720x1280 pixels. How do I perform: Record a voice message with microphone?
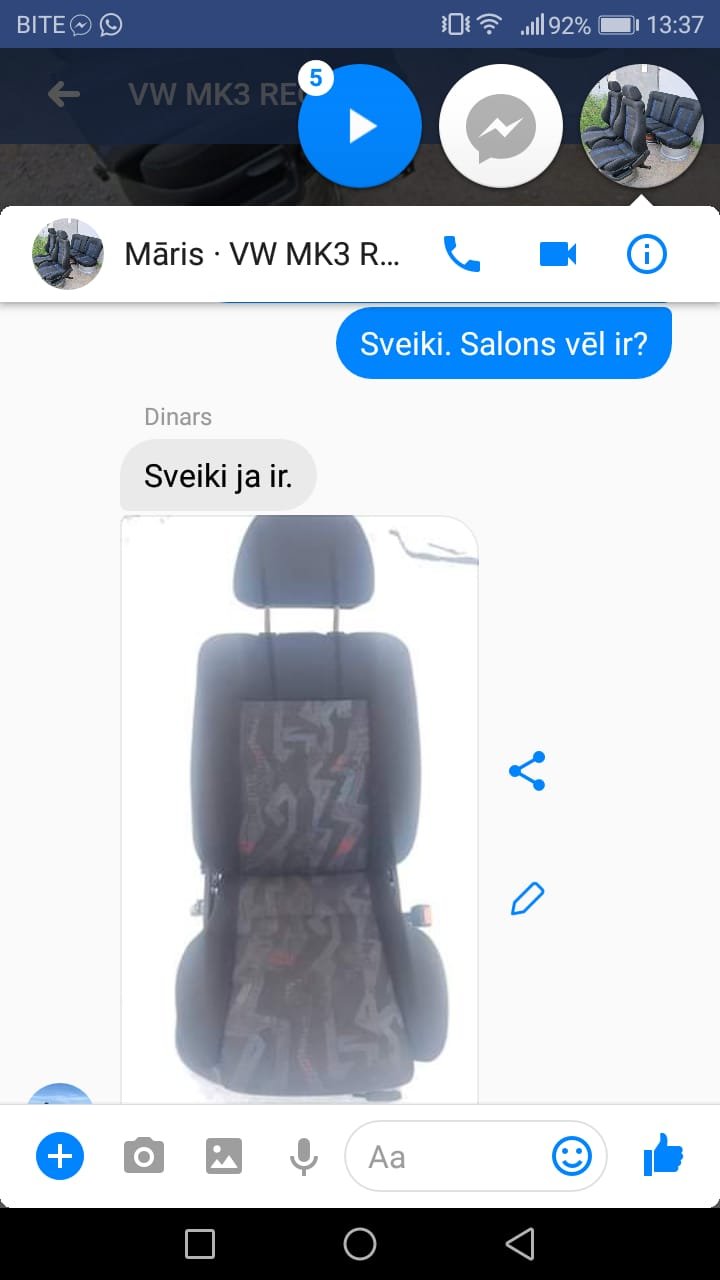click(303, 1157)
